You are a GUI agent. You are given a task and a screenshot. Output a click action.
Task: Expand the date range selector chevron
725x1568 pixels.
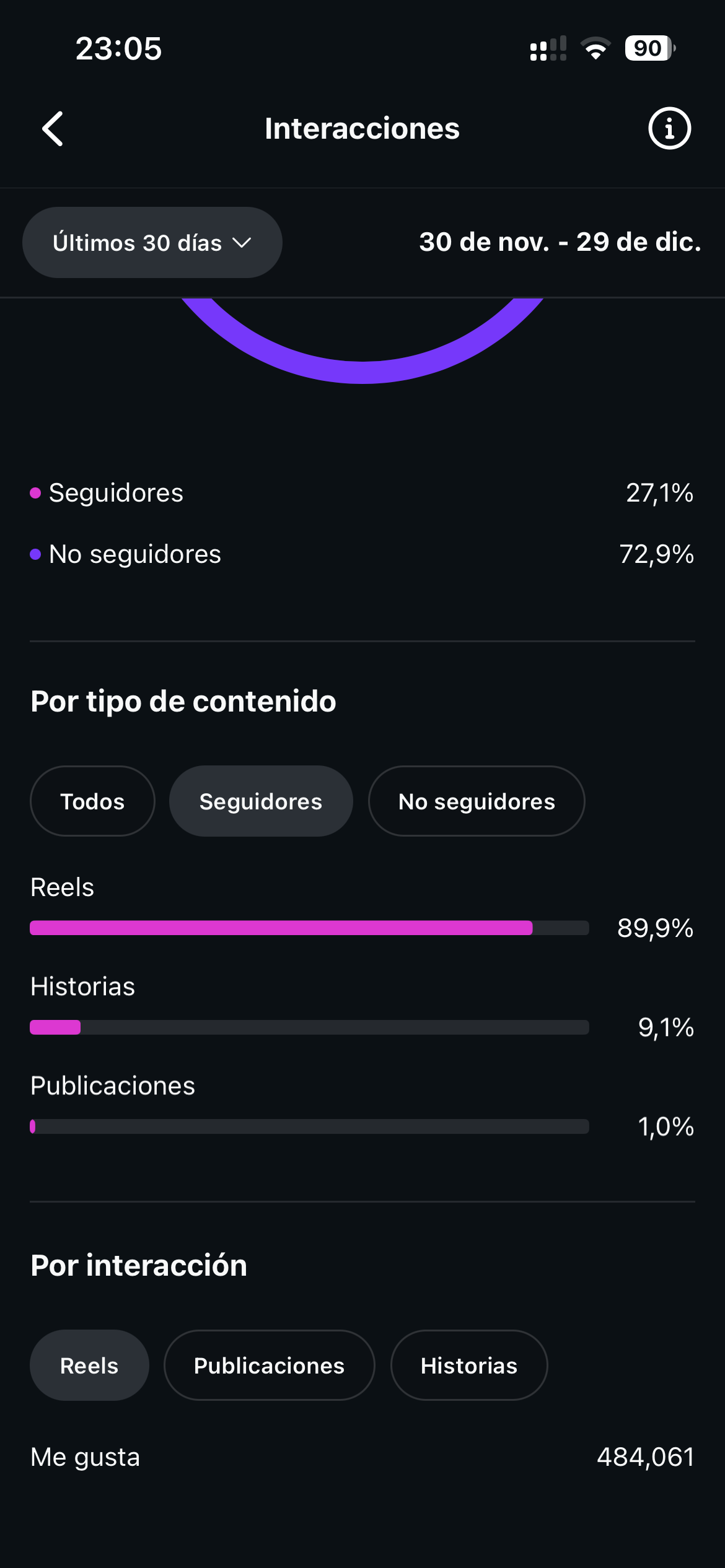tap(242, 242)
